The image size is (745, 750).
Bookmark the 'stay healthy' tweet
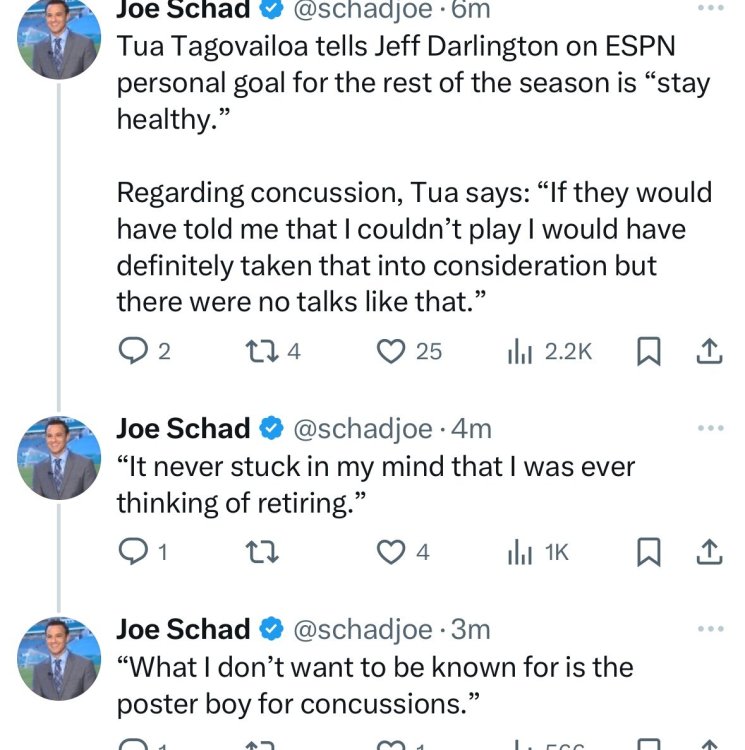(x=647, y=351)
